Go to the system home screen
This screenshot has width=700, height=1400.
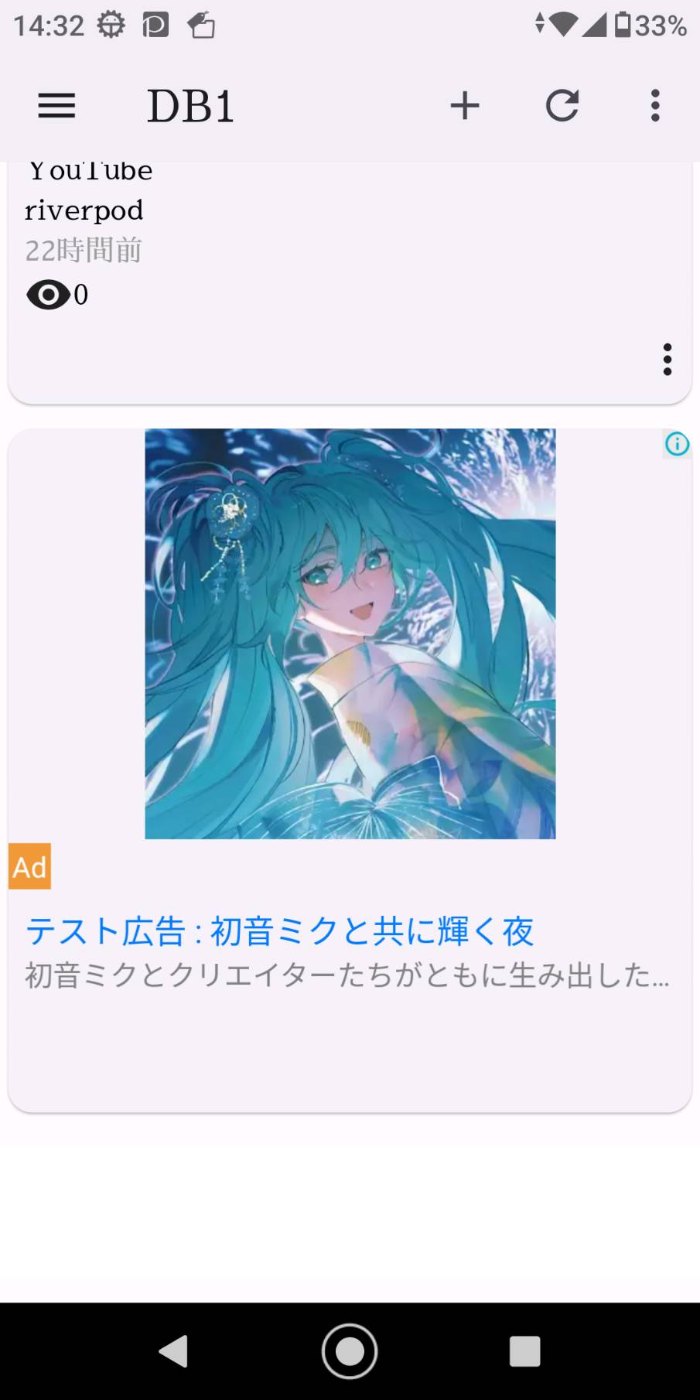pos(350,1351)
